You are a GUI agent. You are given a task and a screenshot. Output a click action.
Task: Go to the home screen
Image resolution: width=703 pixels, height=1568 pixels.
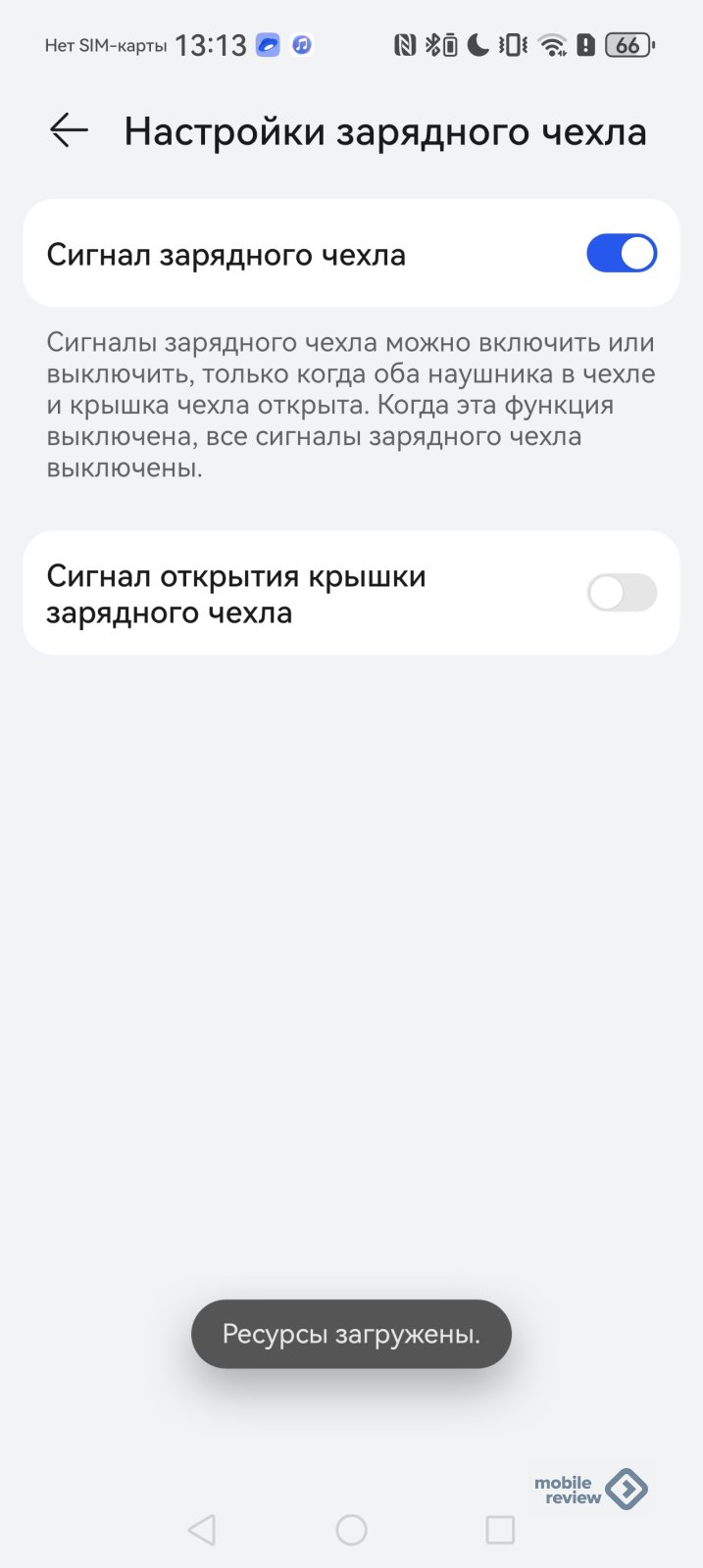pos(351,1530)
